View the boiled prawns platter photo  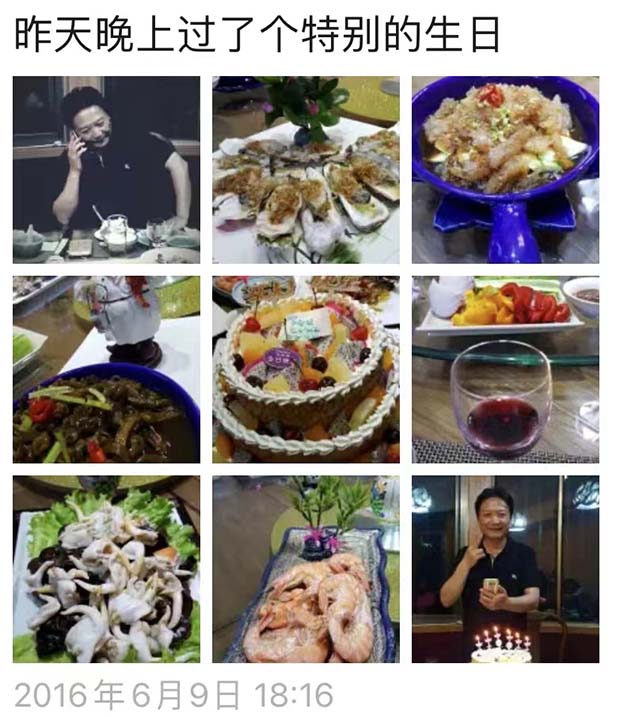coord(305,569)
